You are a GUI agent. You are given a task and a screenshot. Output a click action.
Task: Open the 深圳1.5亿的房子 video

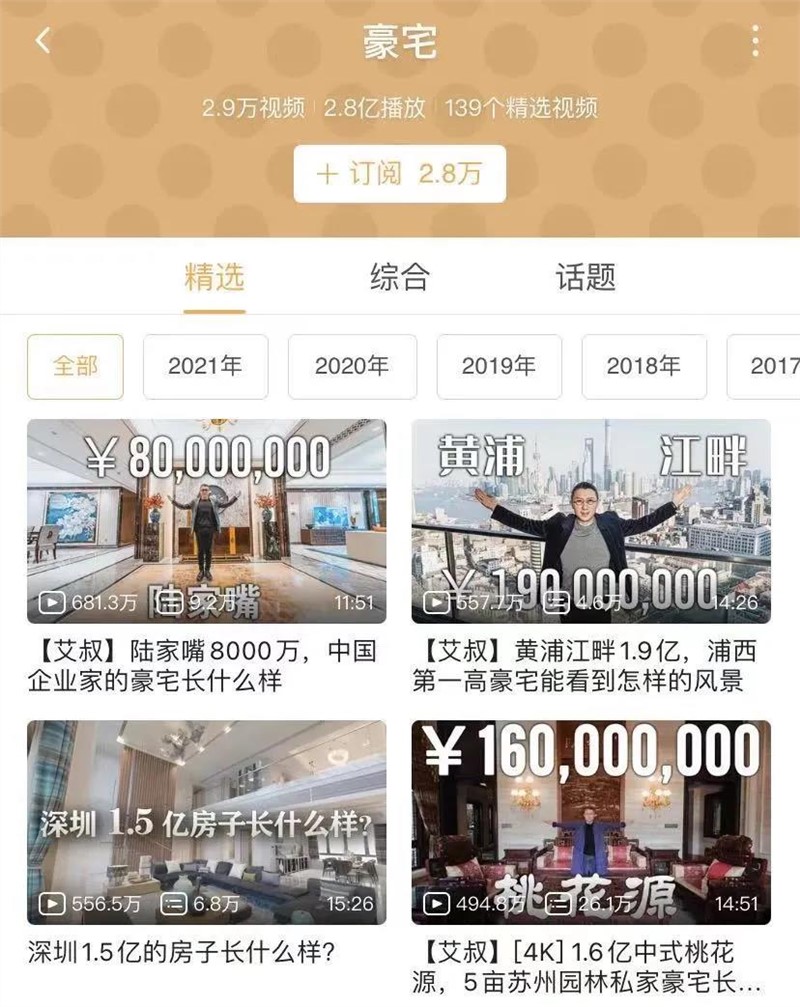point(206,822)
